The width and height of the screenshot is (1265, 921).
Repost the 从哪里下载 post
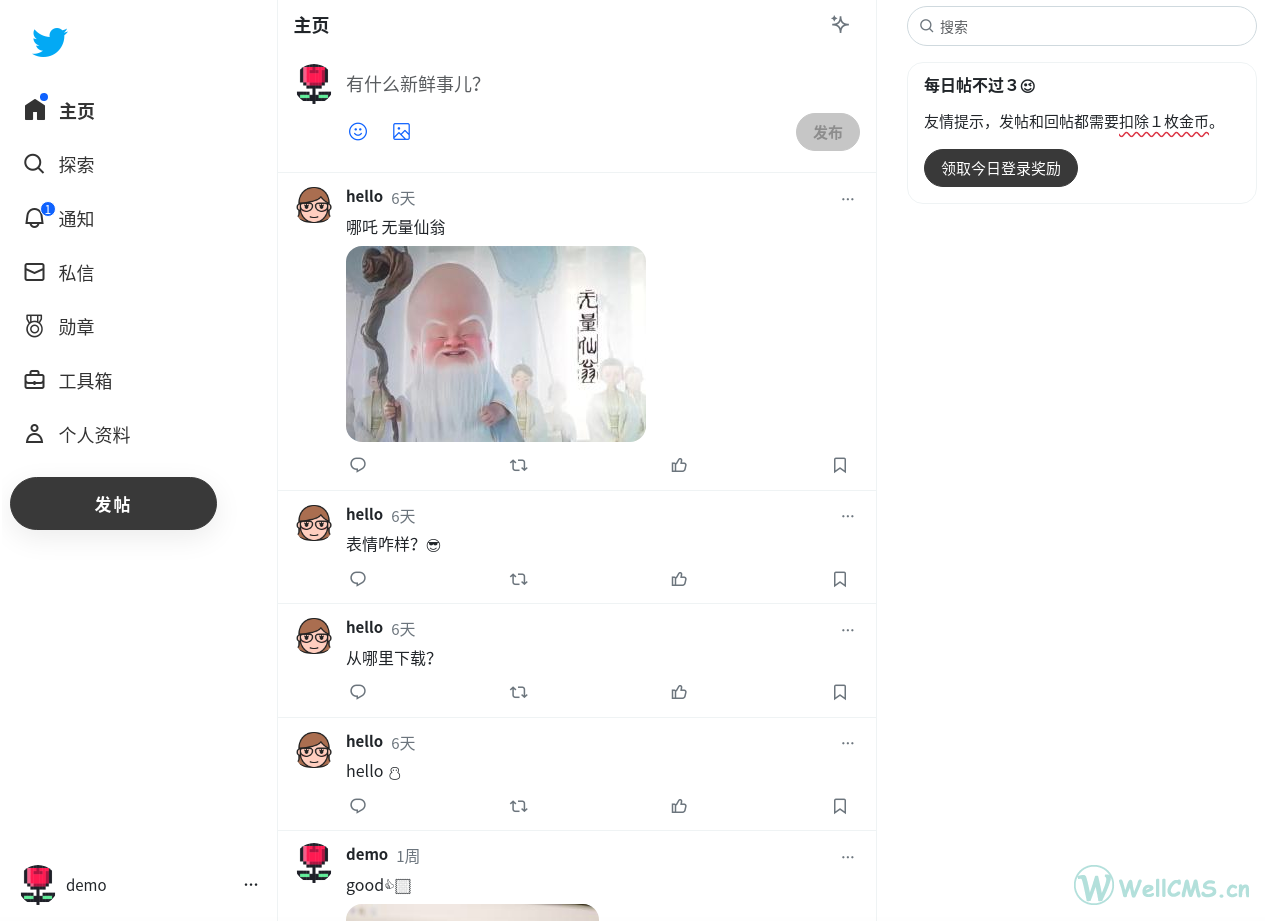[x=518, y=692]
